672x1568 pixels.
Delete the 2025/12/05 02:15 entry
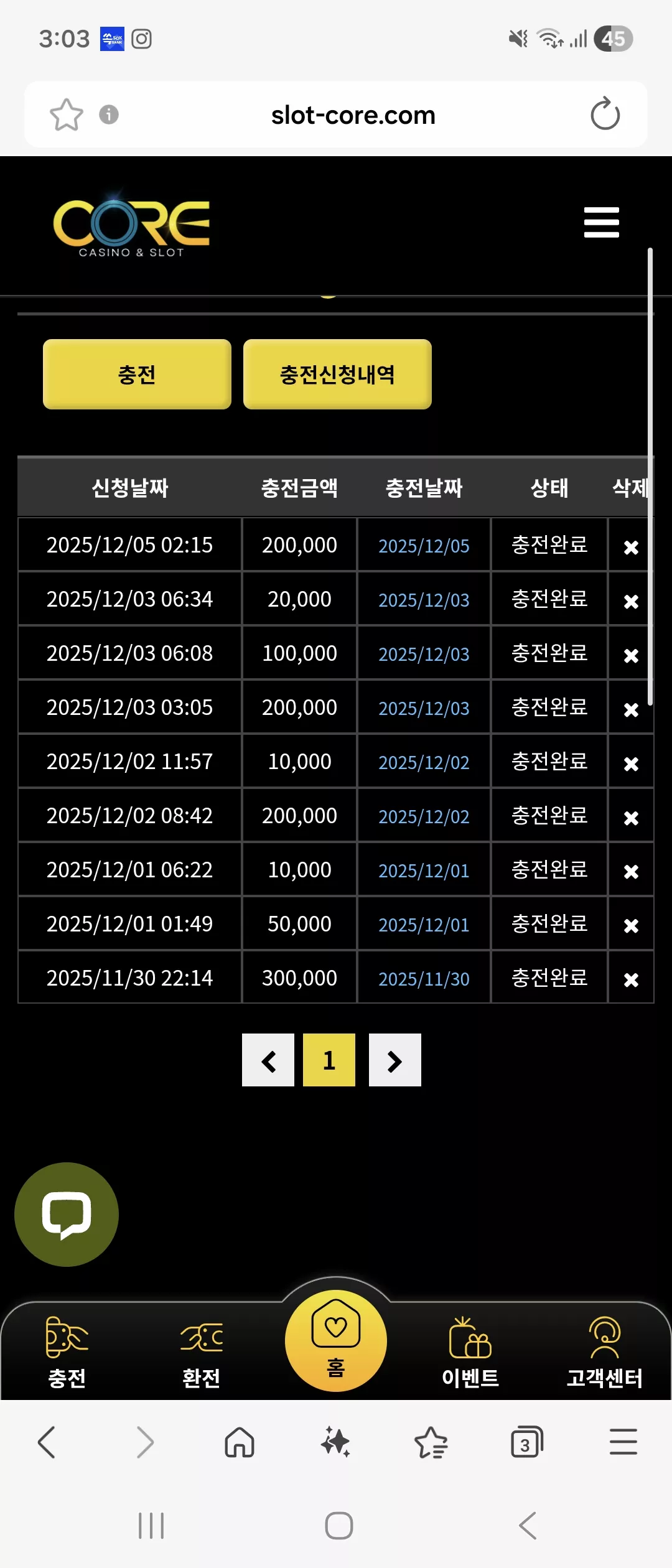click(631, 548)
